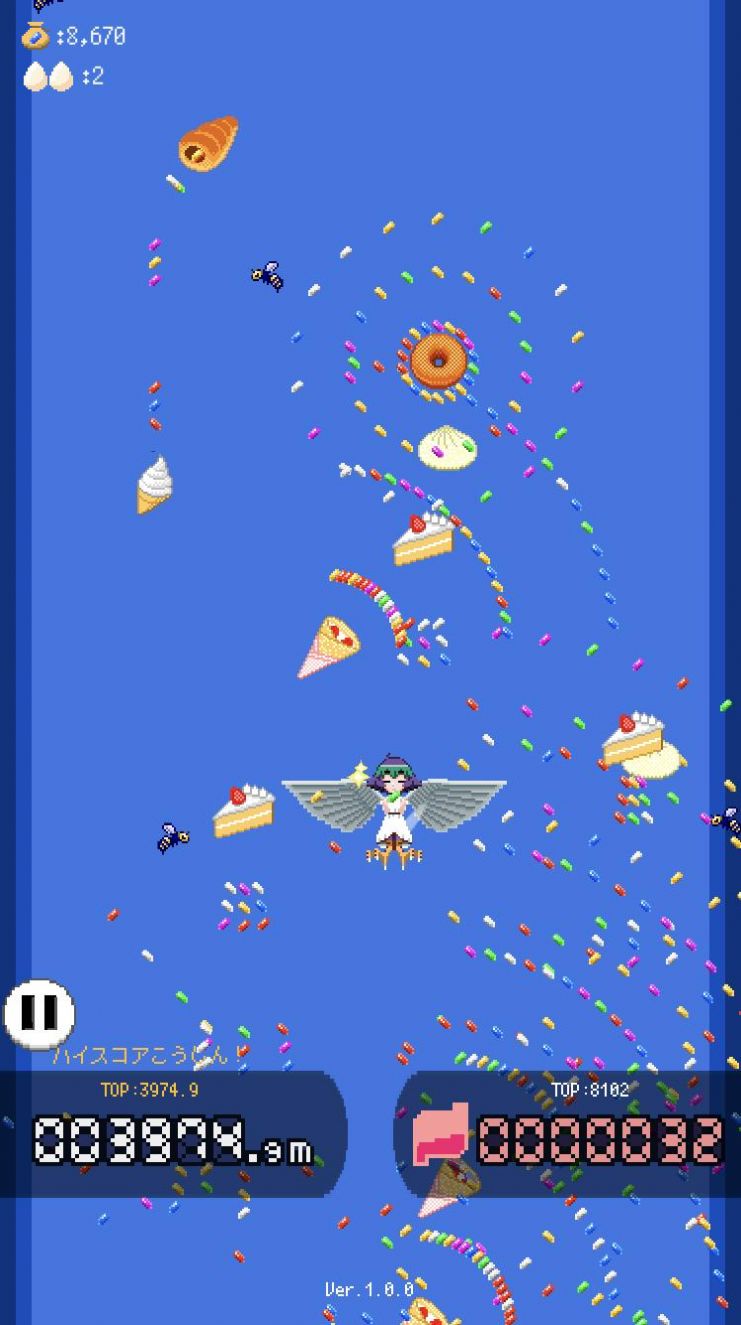Click the bee near the left cake slice
Image resolution: width=741 pixels, height=1325 pixels.
click(173, 835)
